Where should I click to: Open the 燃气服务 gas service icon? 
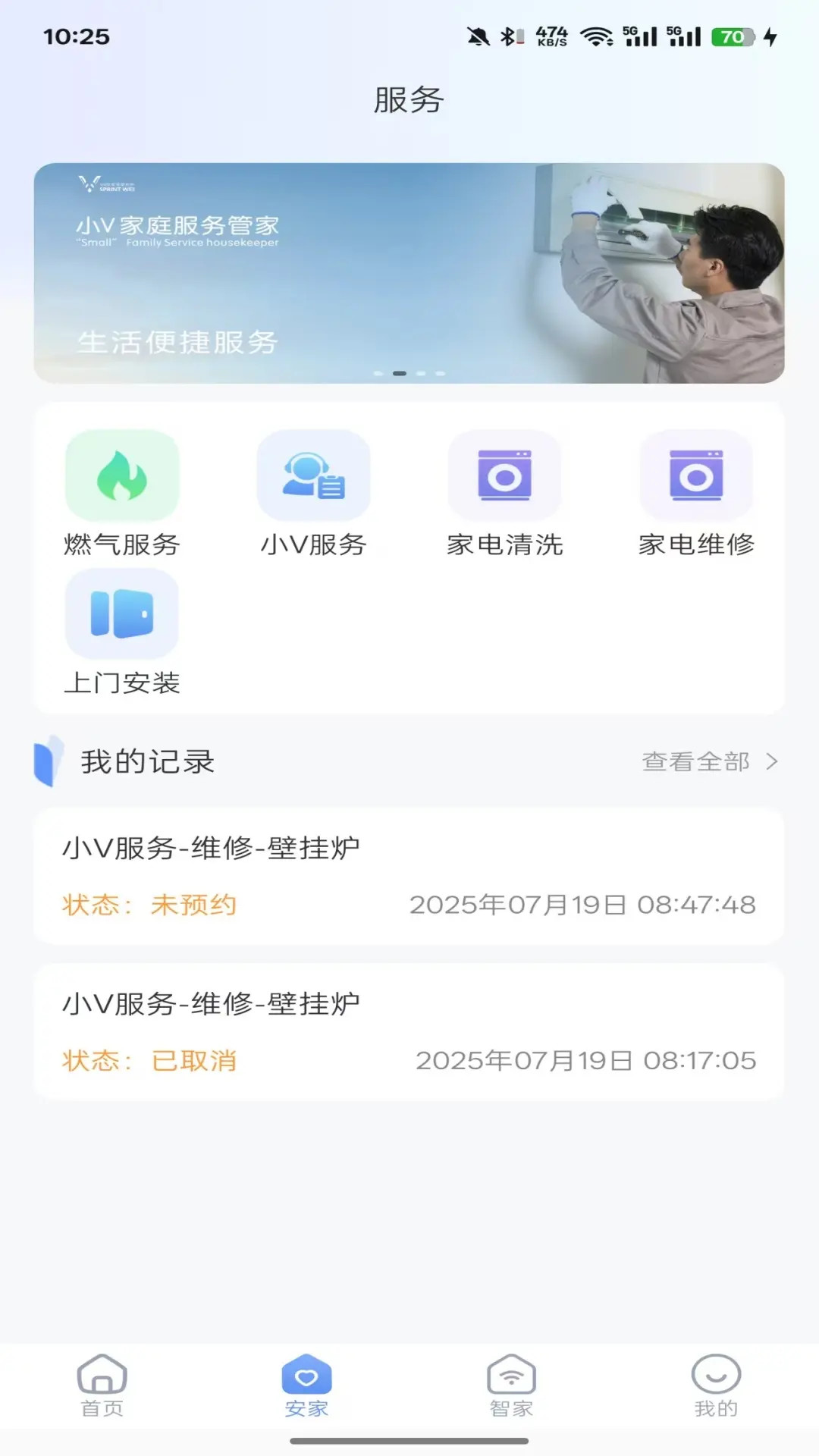pyautogui.click(x=121, y=477)
